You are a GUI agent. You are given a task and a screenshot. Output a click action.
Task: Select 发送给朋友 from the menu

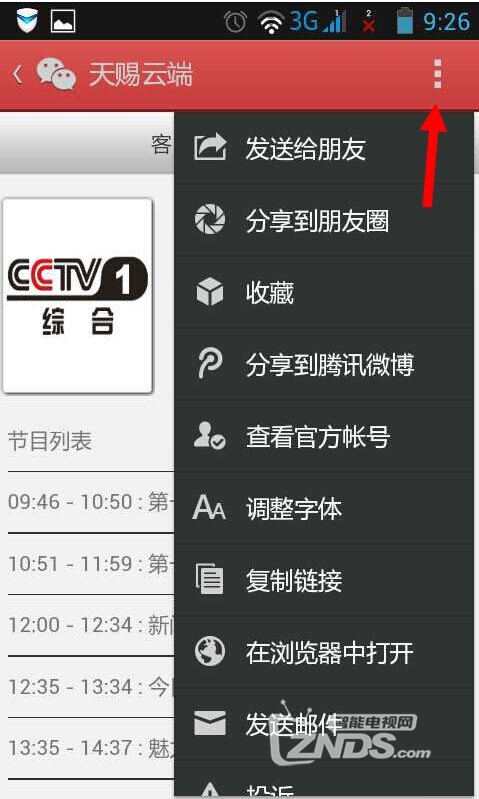pos(324,148)
